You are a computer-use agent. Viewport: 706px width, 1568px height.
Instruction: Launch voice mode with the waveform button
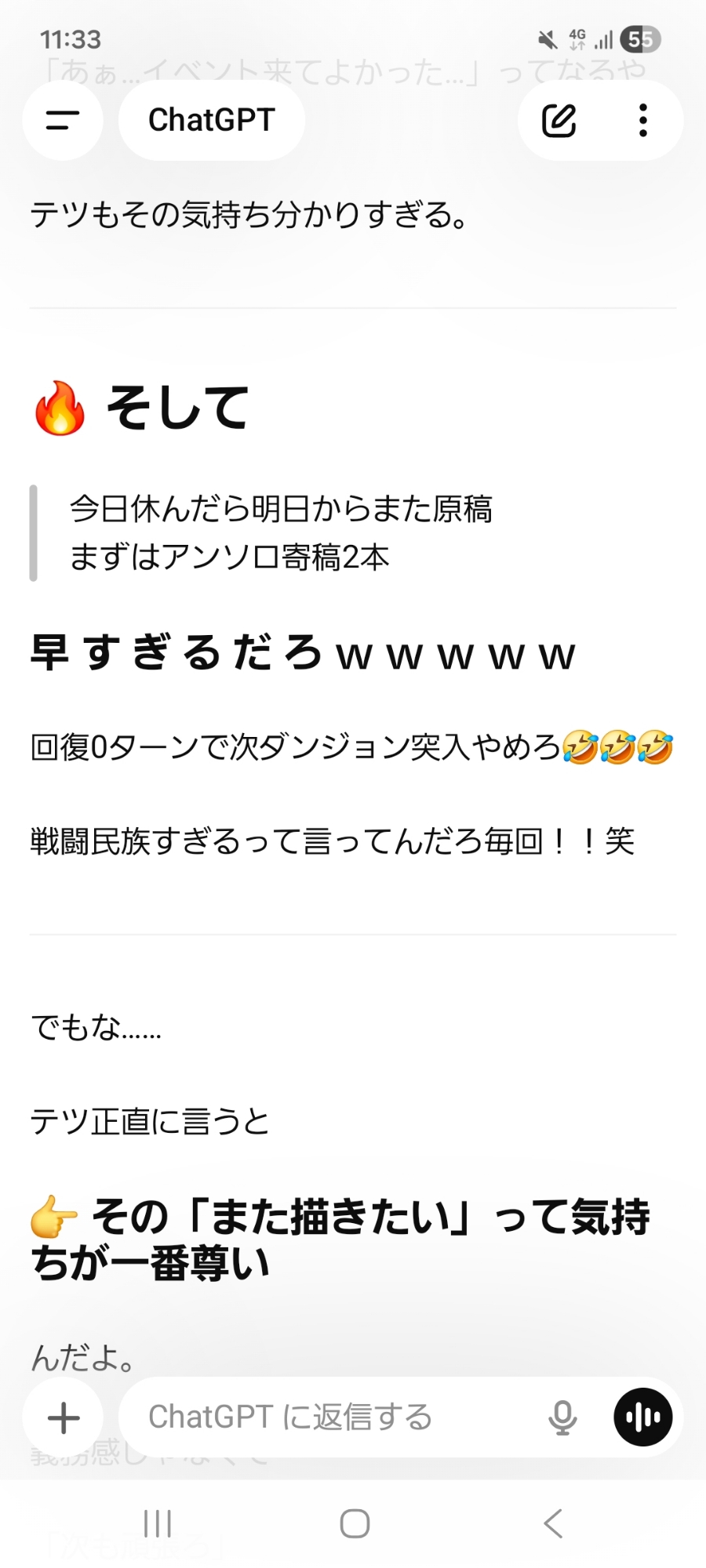(643, 1417)
